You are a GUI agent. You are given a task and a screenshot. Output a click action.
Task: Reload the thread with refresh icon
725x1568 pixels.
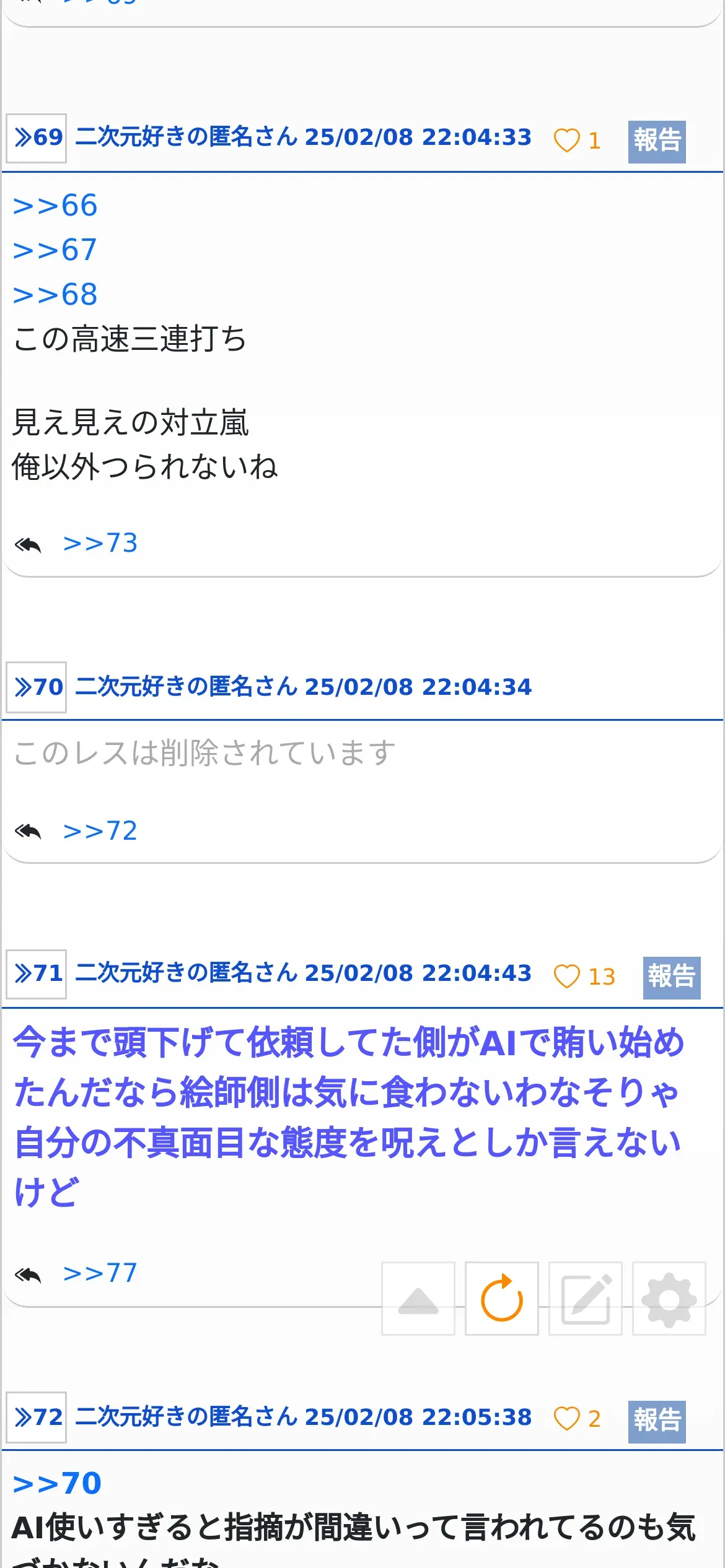click(x=502, y=1299)
